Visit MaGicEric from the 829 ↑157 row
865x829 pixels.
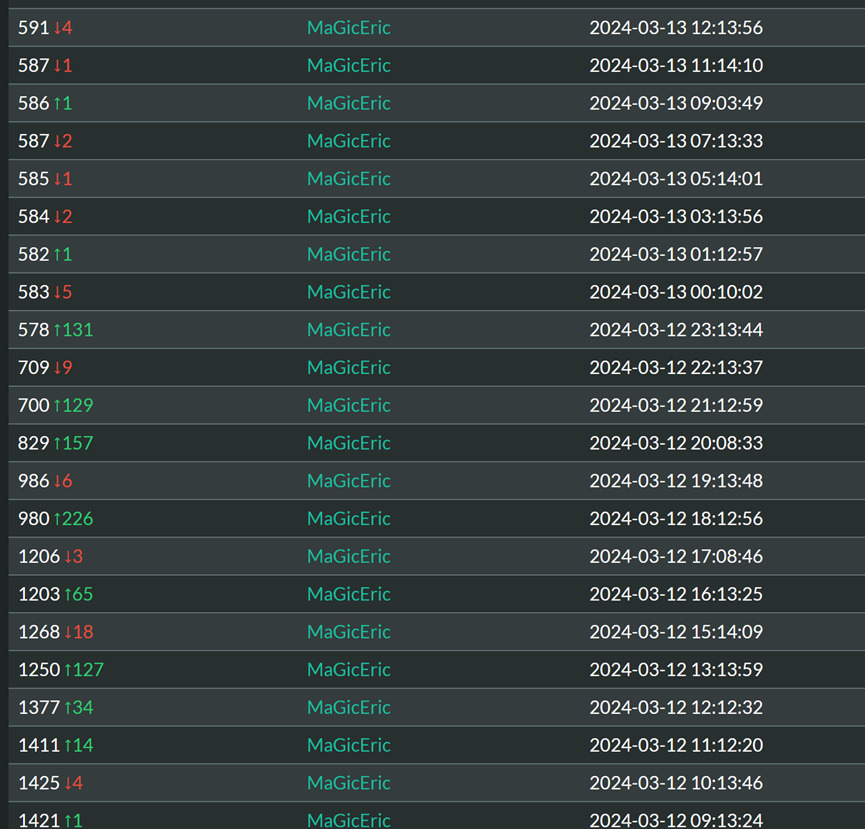coord(348,443)
